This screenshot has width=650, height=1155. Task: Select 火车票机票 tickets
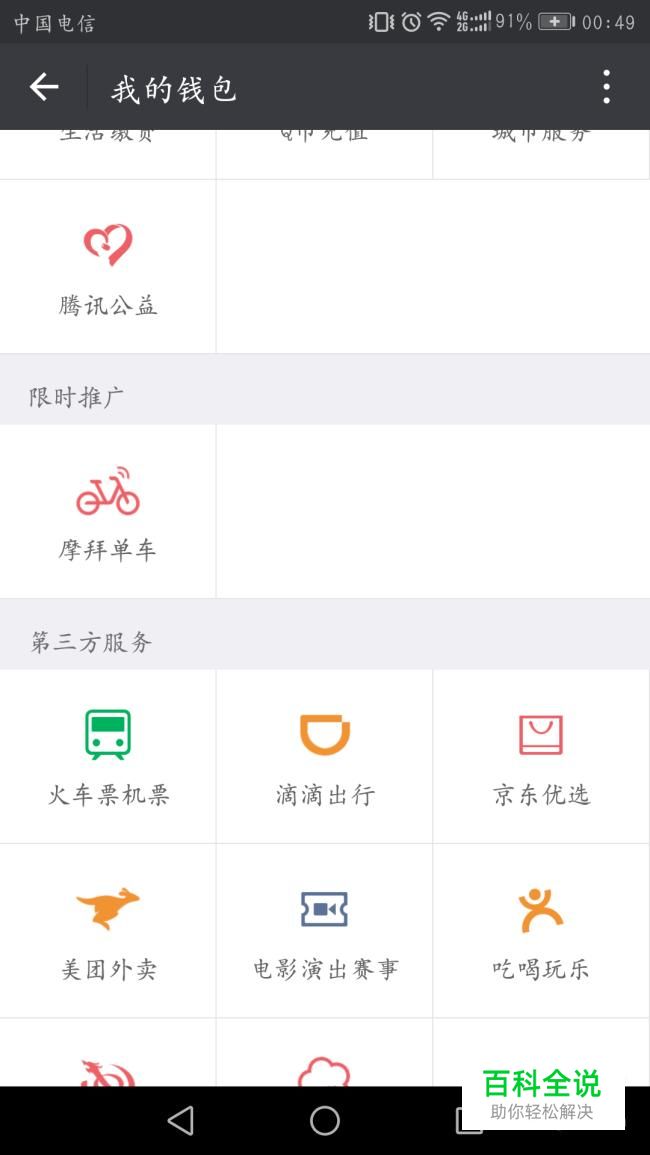click(108, 756)
